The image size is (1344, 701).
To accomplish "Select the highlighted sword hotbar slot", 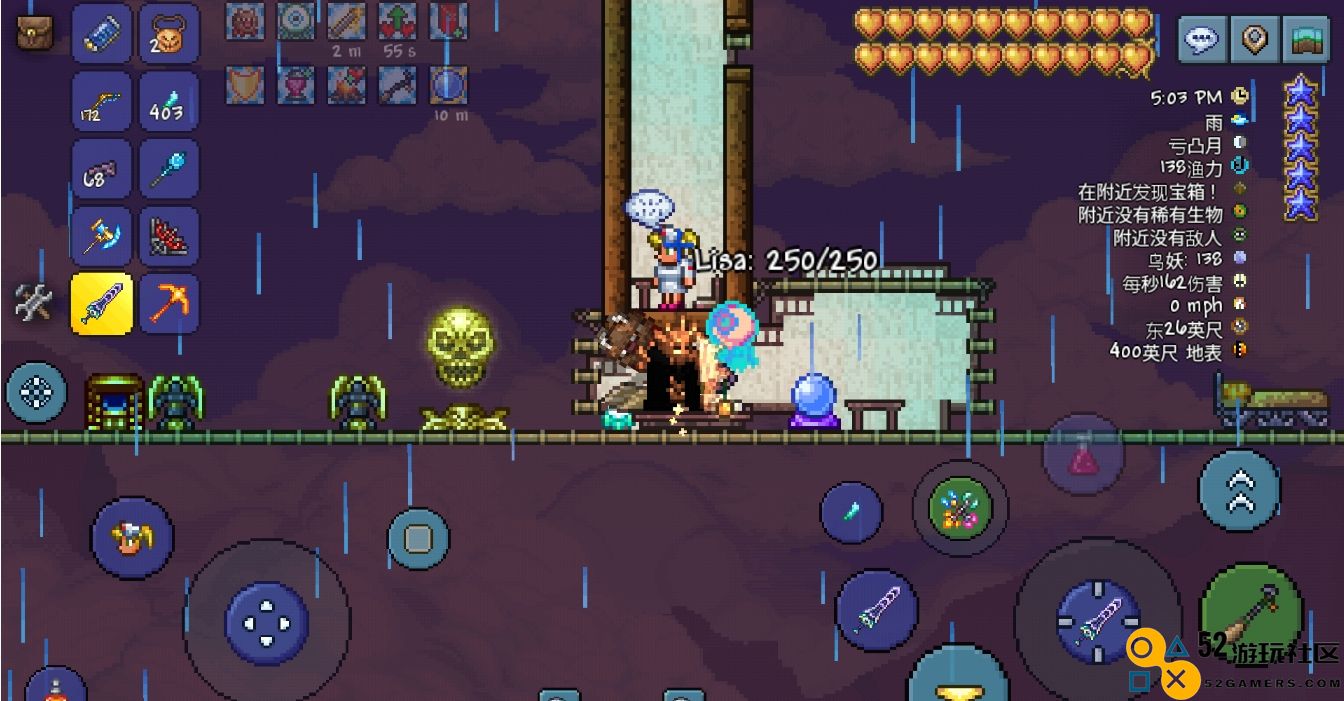I will click(x=102, y=303).
